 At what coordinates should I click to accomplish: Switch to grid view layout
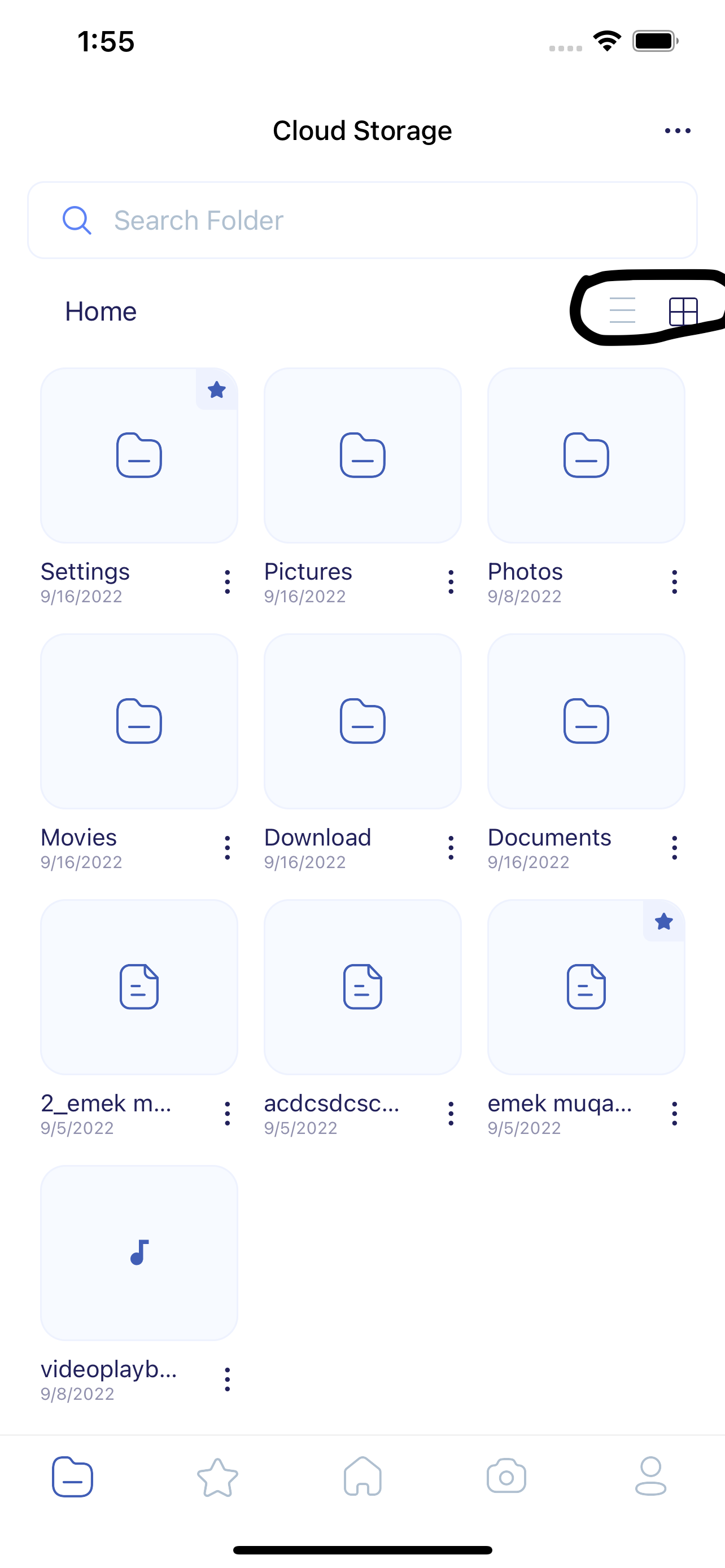[683, 312]
